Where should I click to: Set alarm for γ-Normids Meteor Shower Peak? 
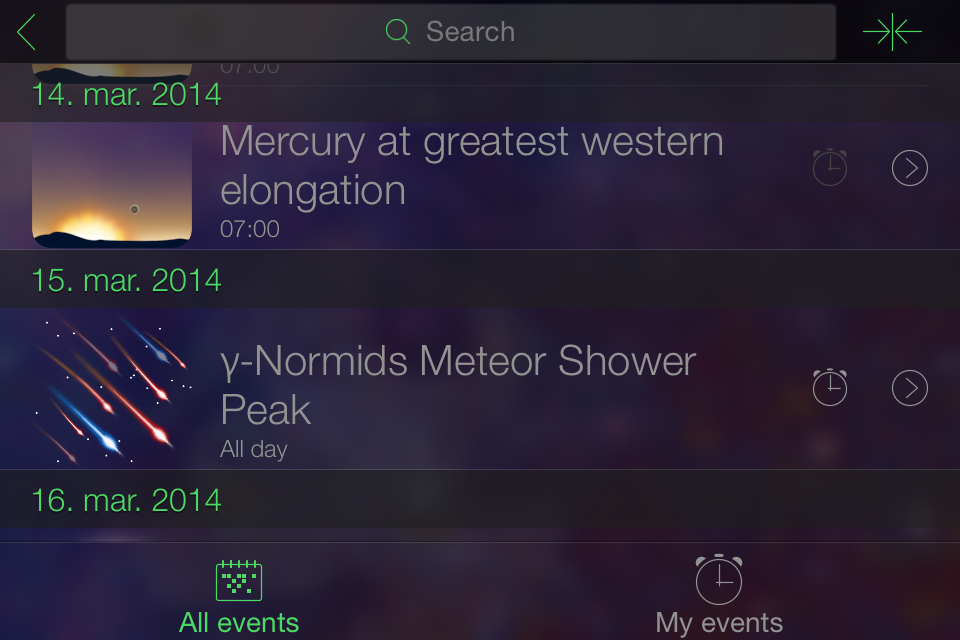tap(830, 388)
